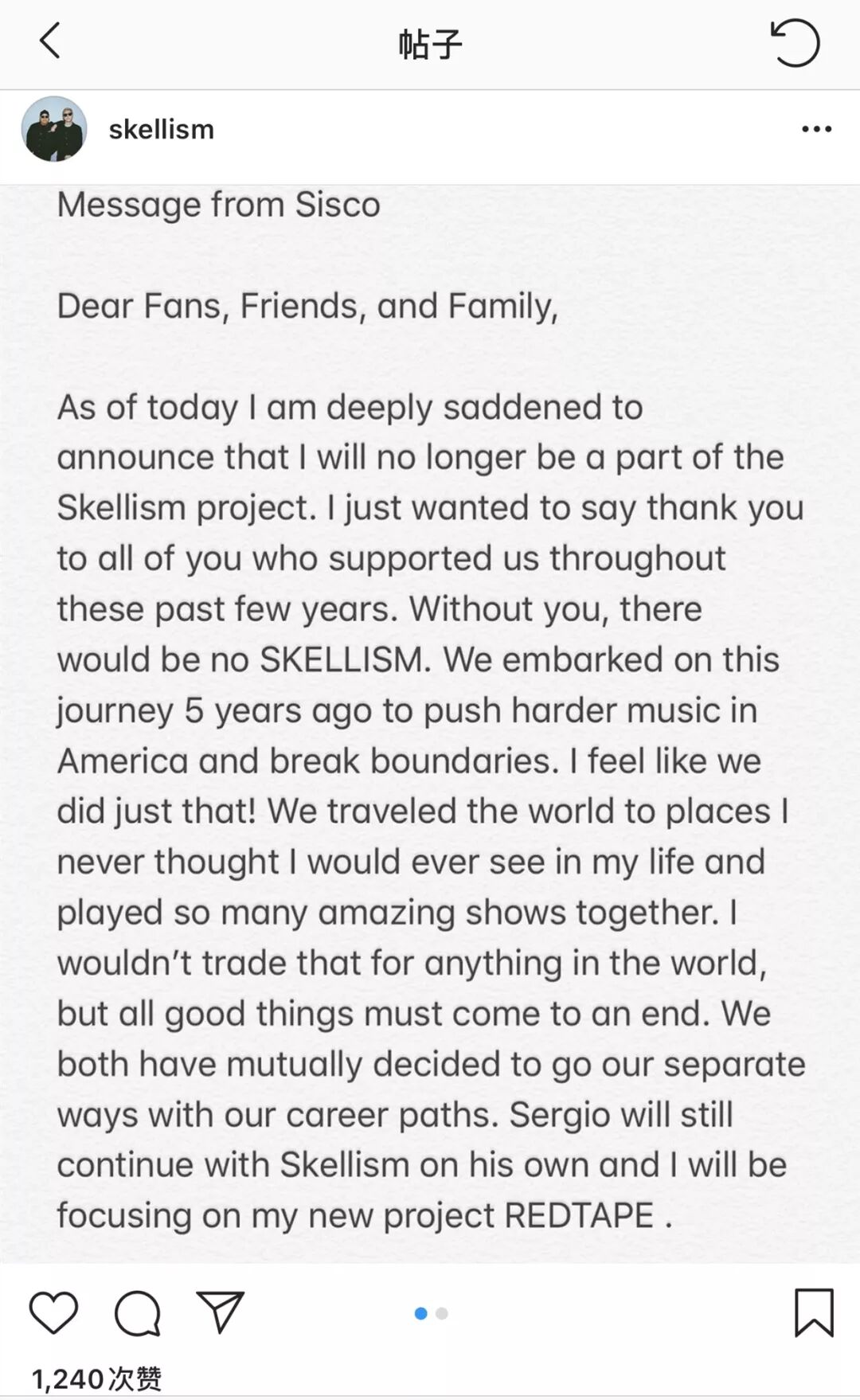Open skellism's profile picture
Viewport: 860px width, 1400px height.
point(54,130)
